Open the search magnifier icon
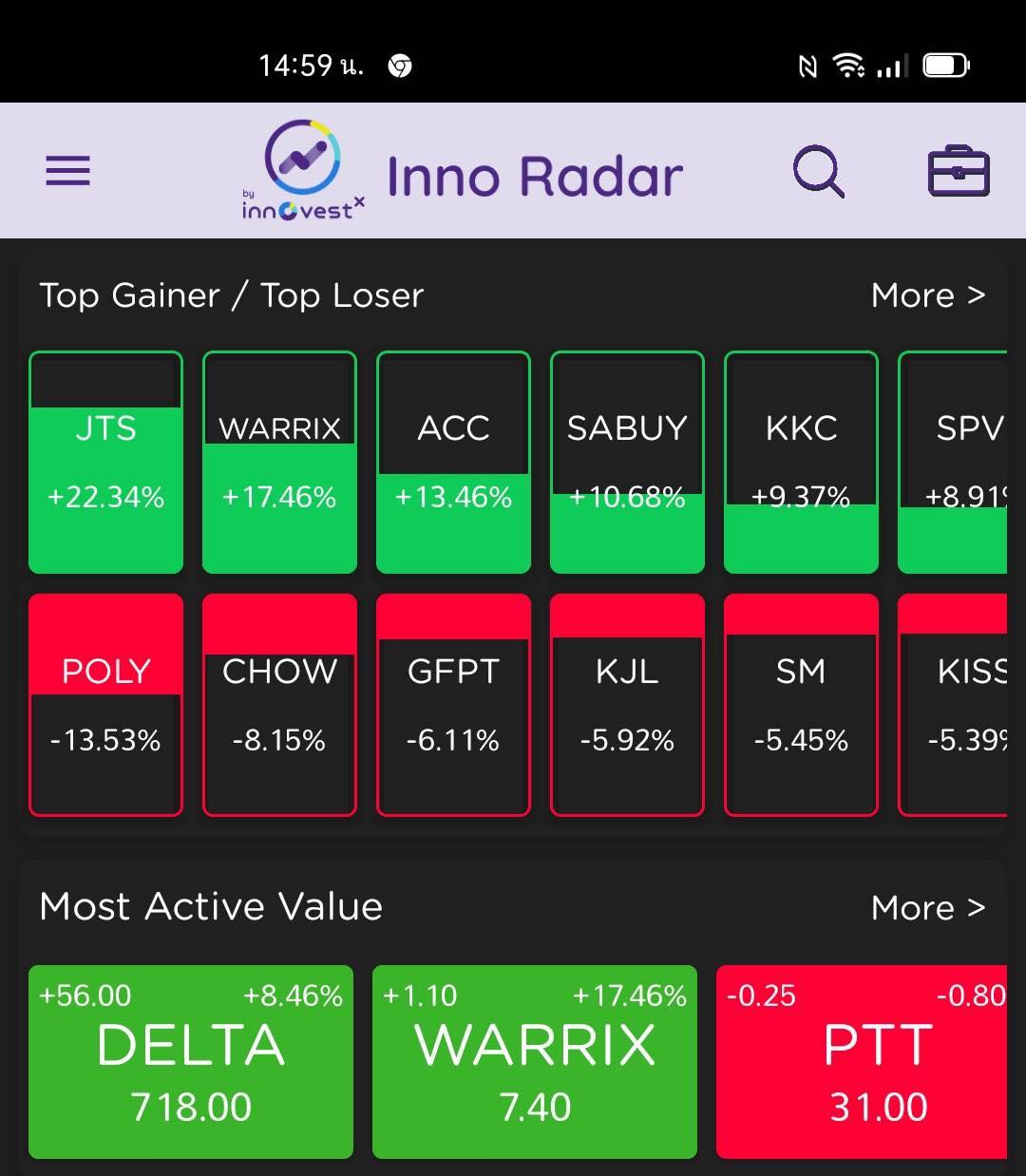This screenshot has height=1176, width=1026. click(818, 172)
